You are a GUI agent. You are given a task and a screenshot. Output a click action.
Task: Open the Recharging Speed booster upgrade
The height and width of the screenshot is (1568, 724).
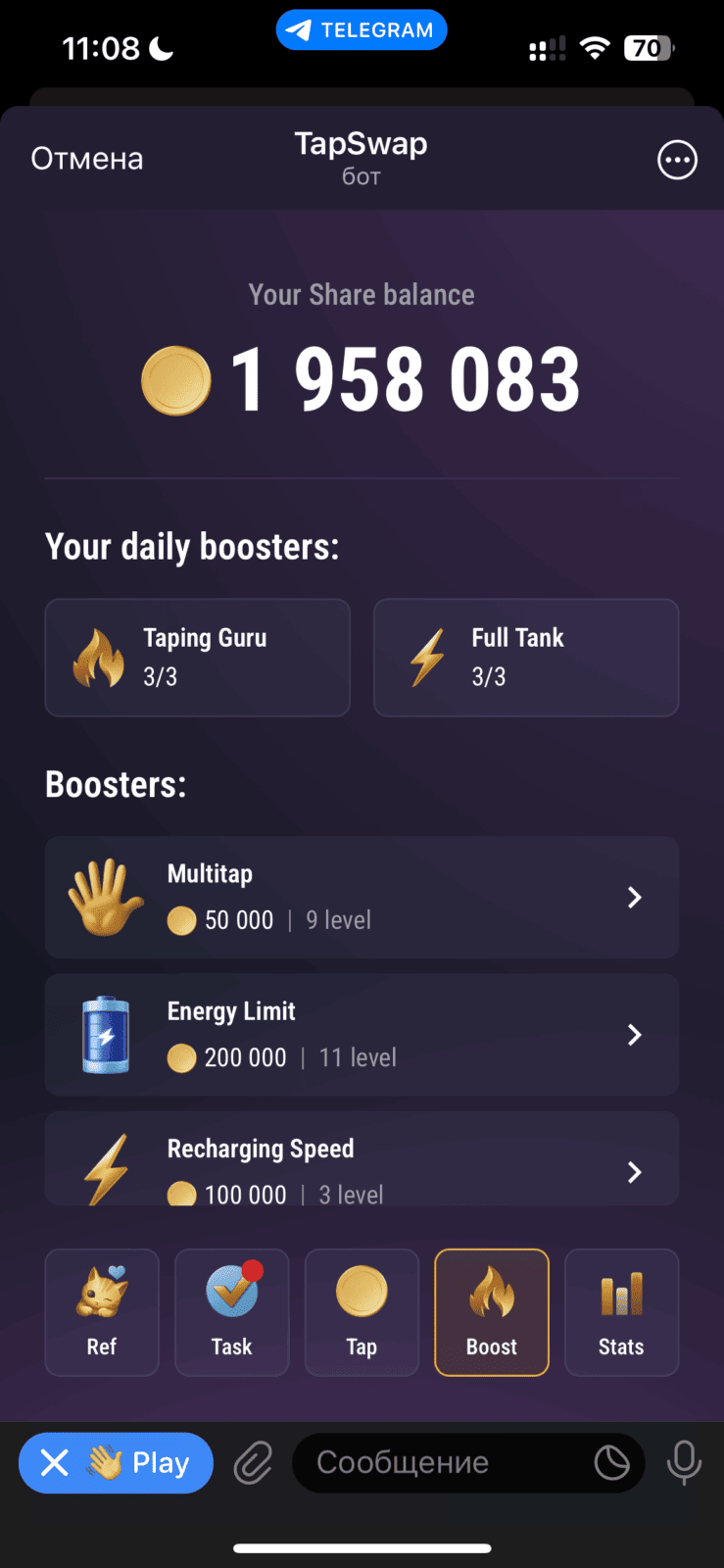(x=362, y=1158)
